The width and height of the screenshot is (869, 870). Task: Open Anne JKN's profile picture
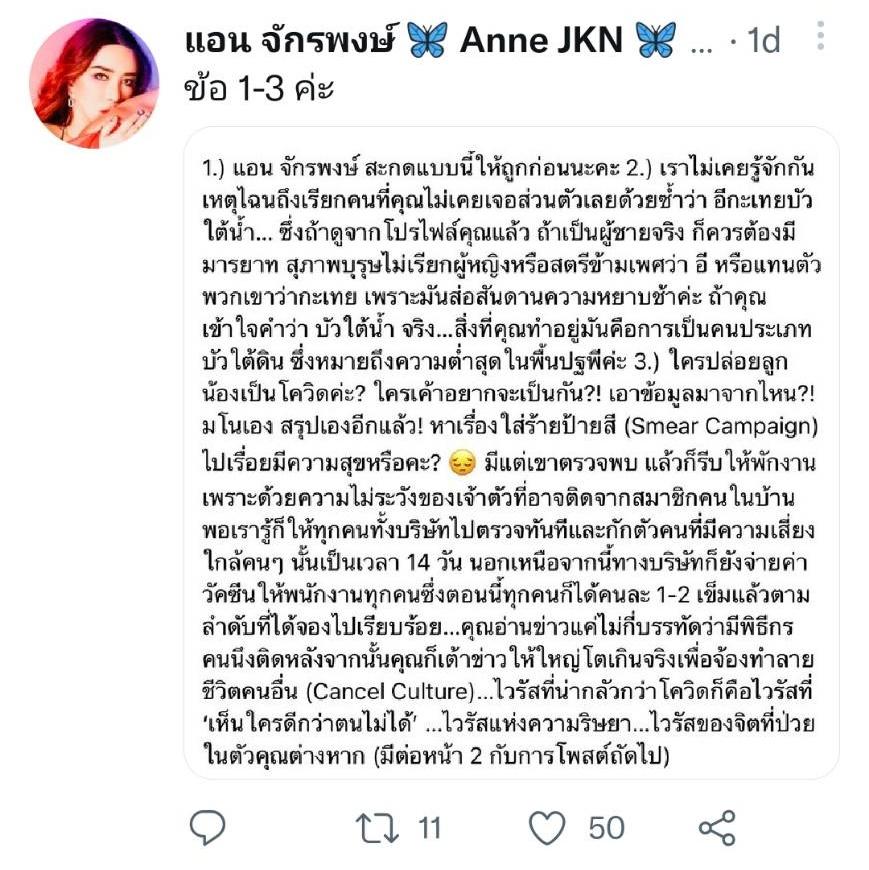coord(94,84)
